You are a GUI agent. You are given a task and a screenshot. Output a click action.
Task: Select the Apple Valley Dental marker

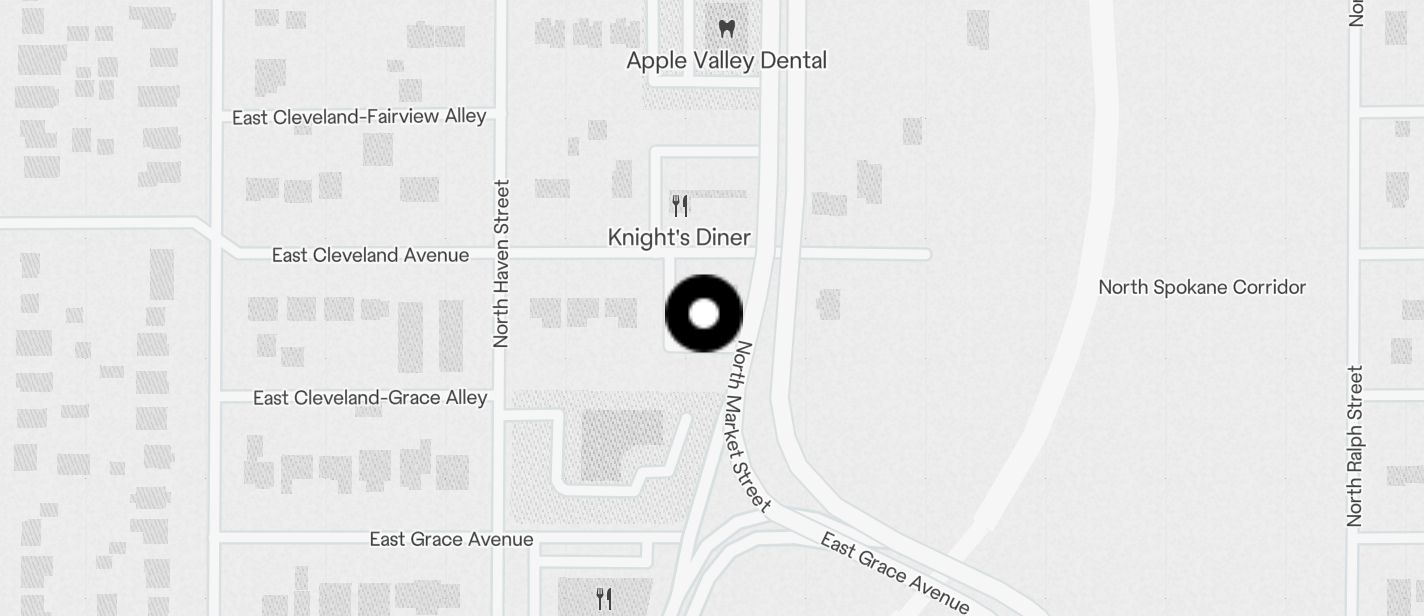coord(727,30)
